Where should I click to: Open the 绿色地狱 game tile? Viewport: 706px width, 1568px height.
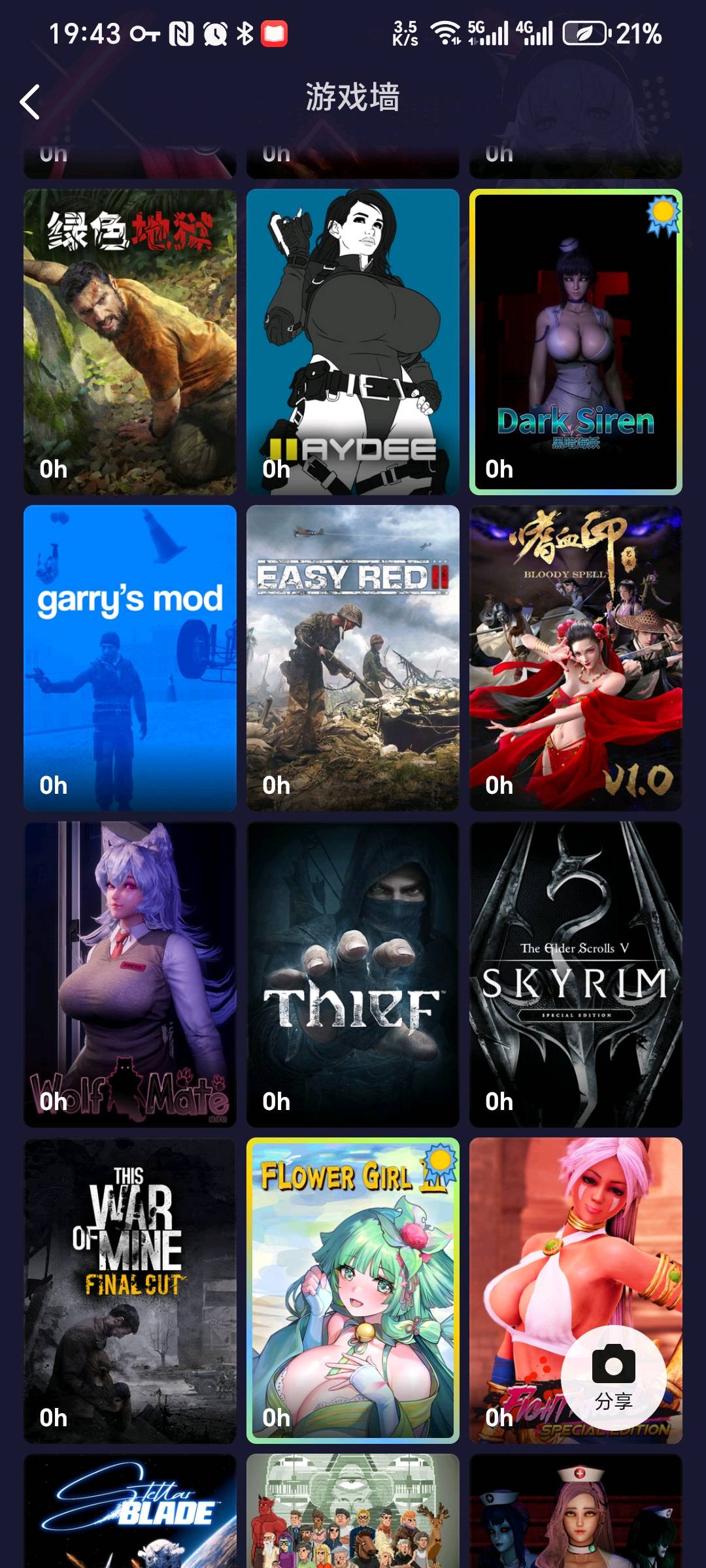(130, 342)
